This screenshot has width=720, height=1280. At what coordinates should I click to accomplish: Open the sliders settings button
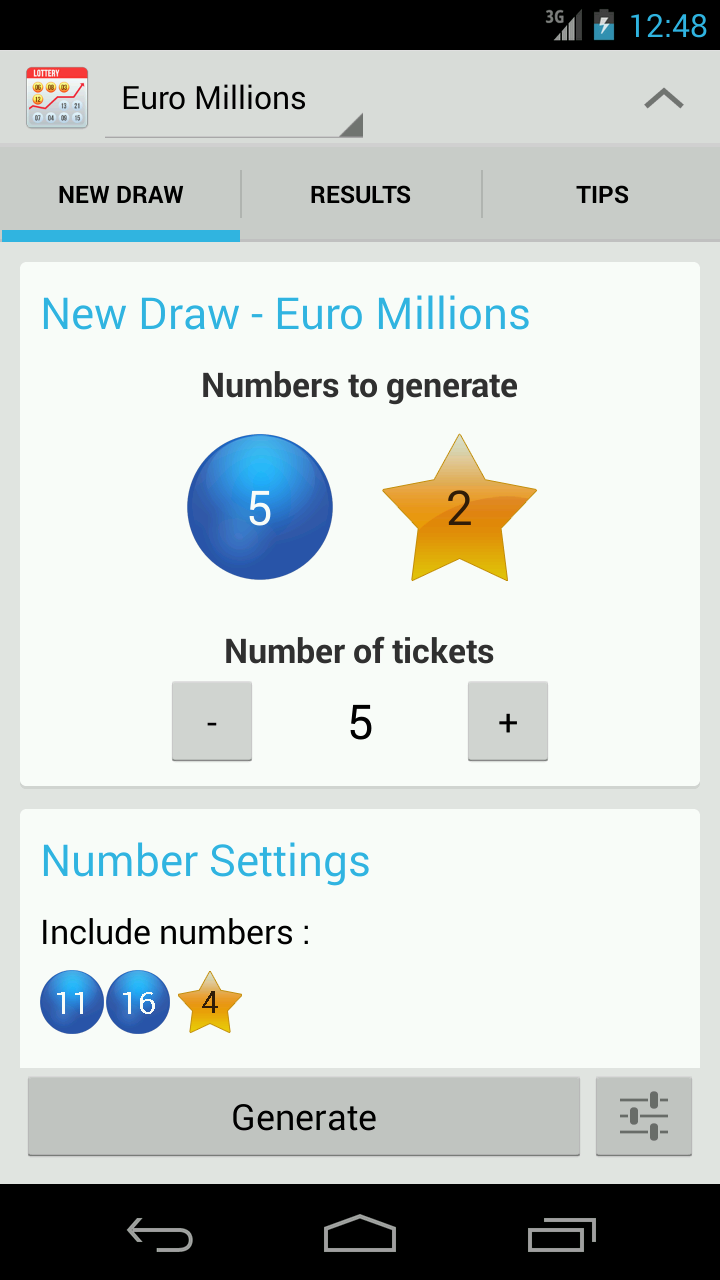tap(644, 1117)
